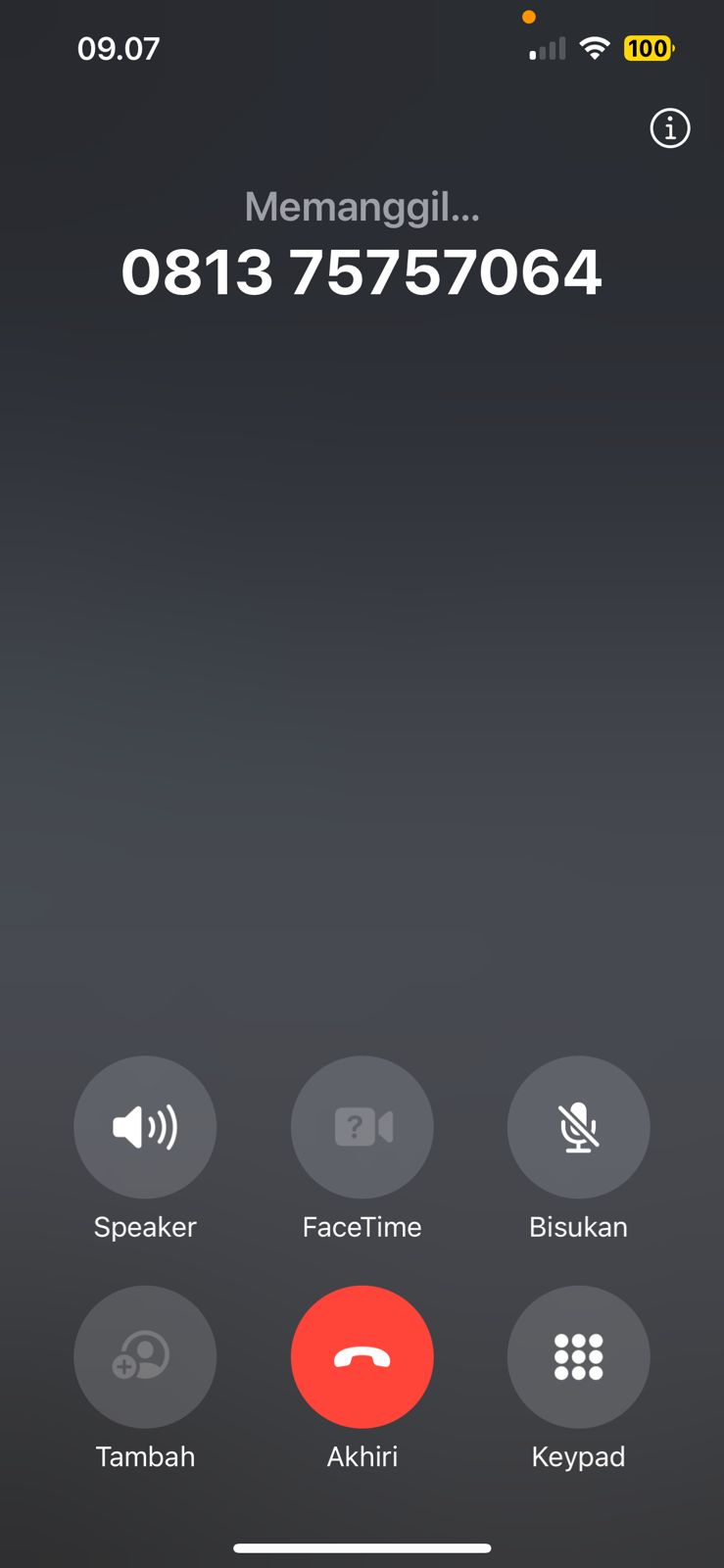This screenshot has height=1568, width=724.
Task: Add a caller with Tambah
Action: pyautogui.click(x=145, y=1356)
